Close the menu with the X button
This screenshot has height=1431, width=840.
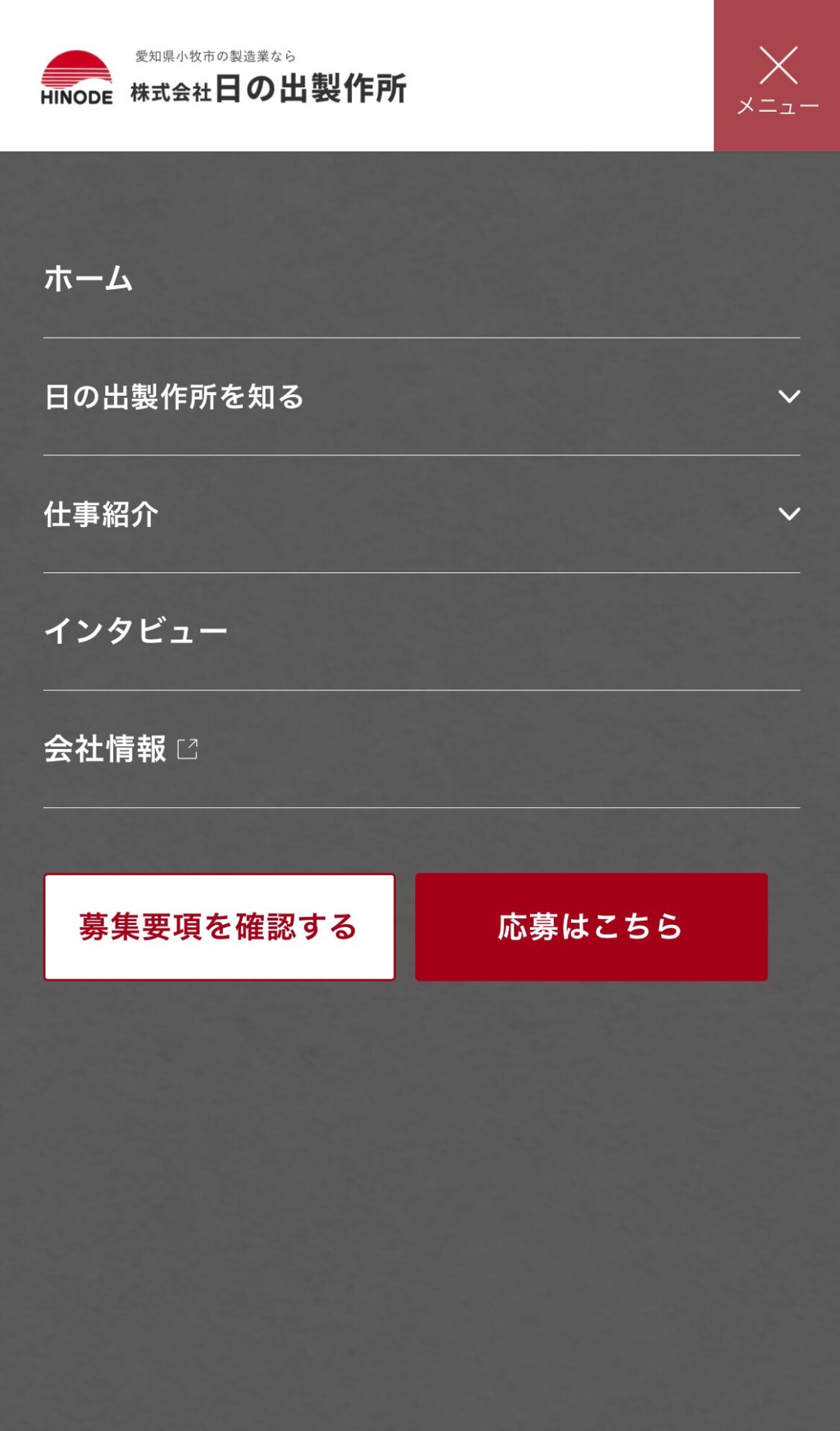pyautogui.click(x=777, y=76)
